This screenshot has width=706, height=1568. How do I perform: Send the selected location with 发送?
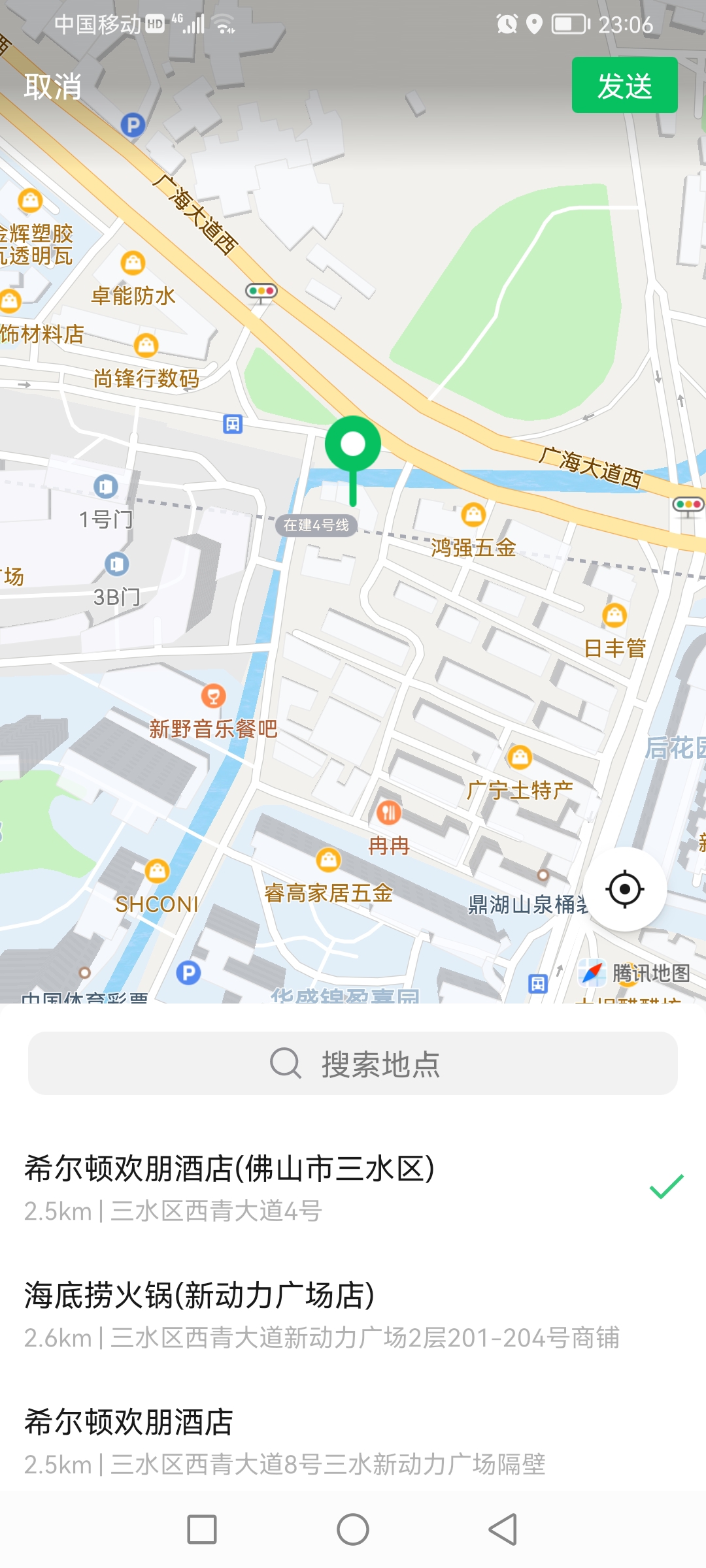click(x=624, y=86)
